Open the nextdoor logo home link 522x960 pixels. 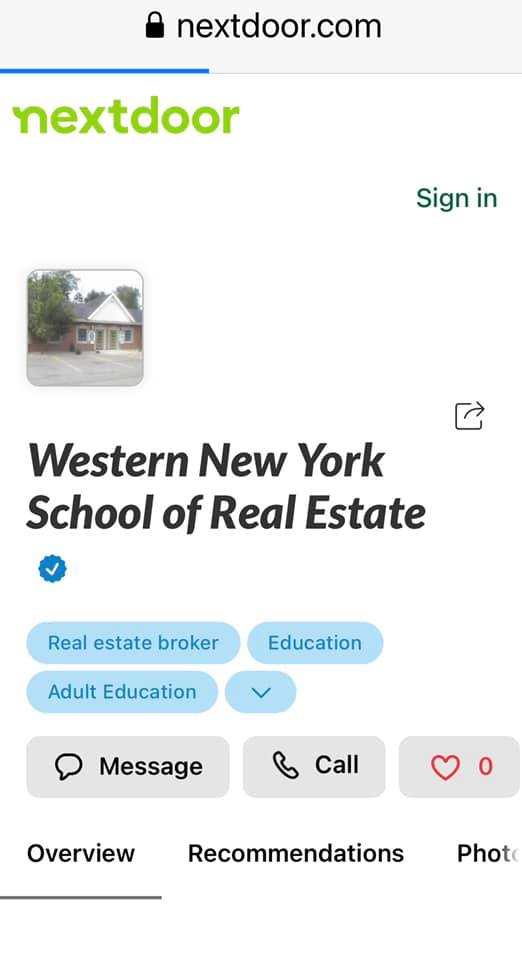[x=126, y=115]
